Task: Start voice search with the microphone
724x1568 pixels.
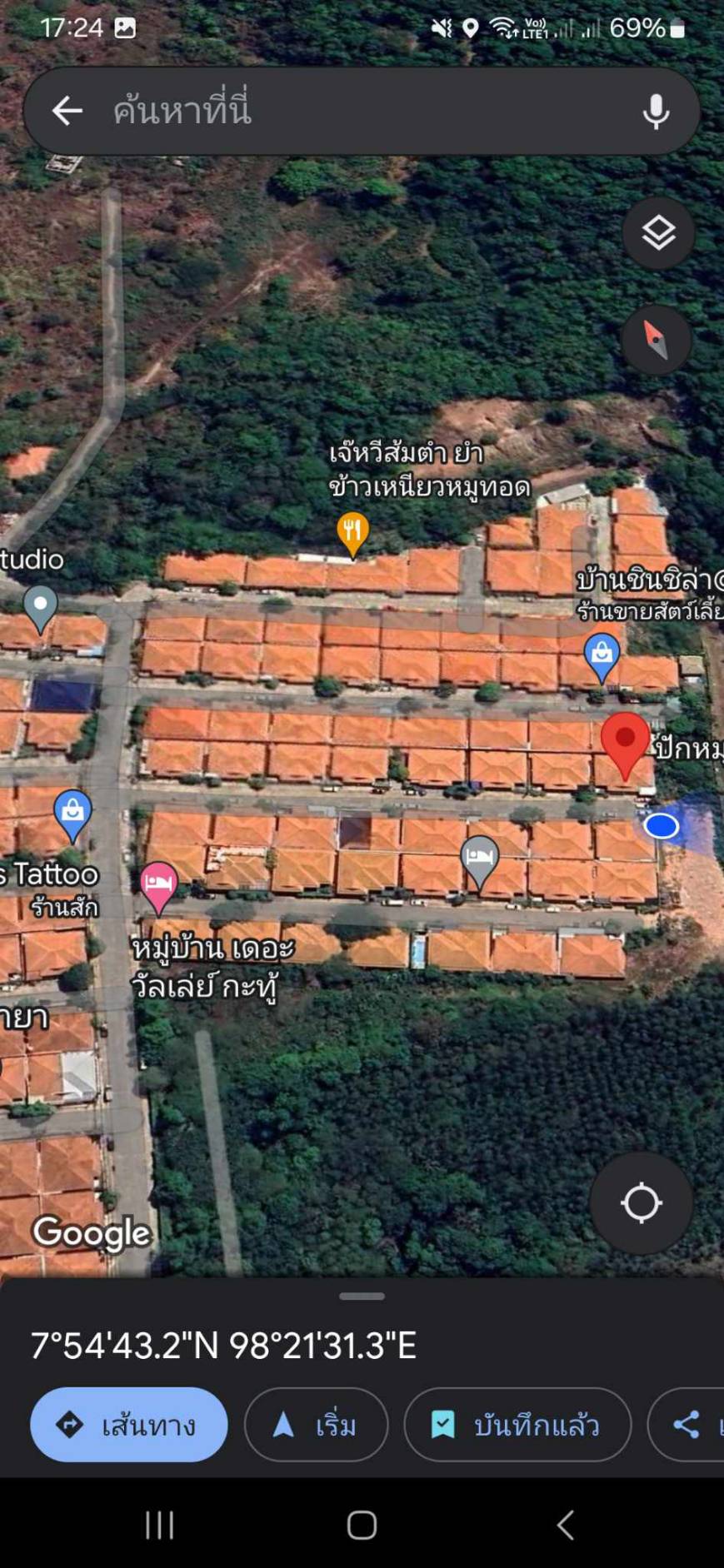Action: pos(656,111)
